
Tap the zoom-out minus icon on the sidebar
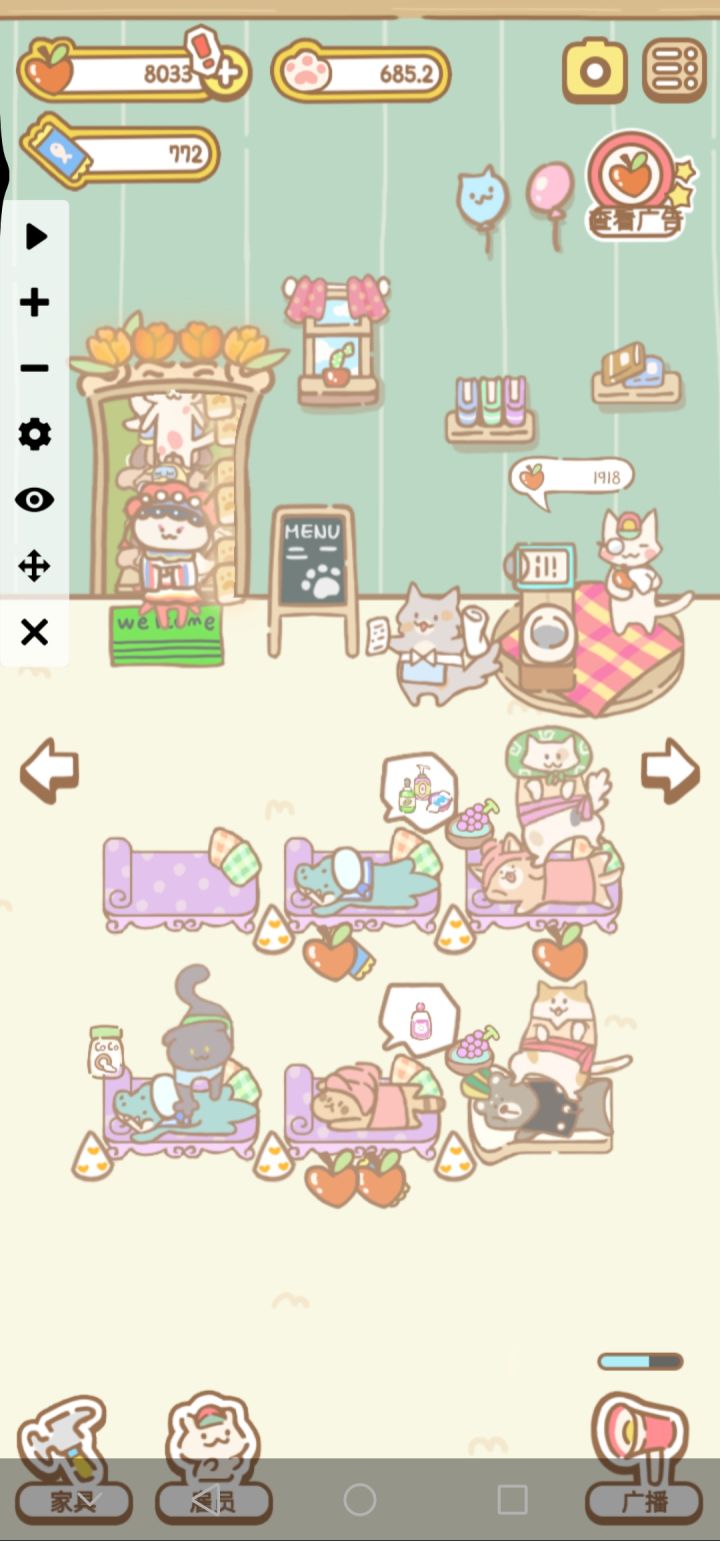coord(35,369)
